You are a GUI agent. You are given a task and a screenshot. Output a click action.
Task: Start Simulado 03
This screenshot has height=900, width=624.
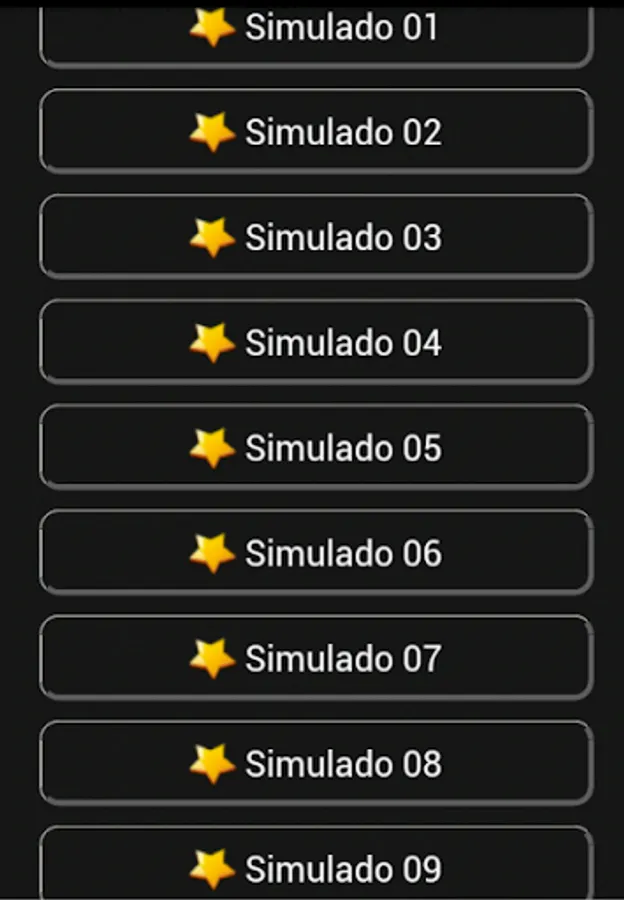click(316, 237)
